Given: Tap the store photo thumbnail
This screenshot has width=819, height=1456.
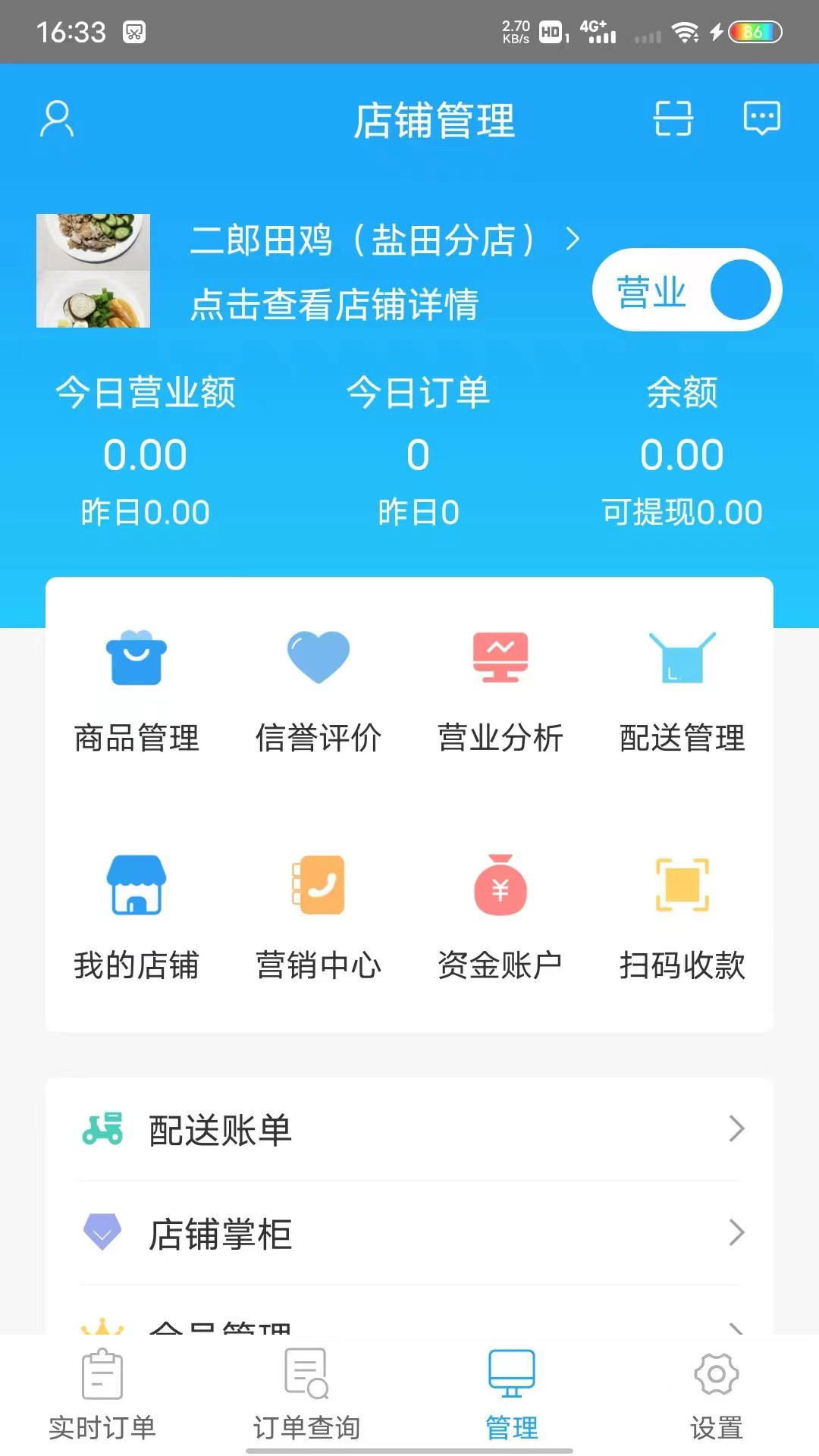Looking at the screenshot, I should (93, 271).
